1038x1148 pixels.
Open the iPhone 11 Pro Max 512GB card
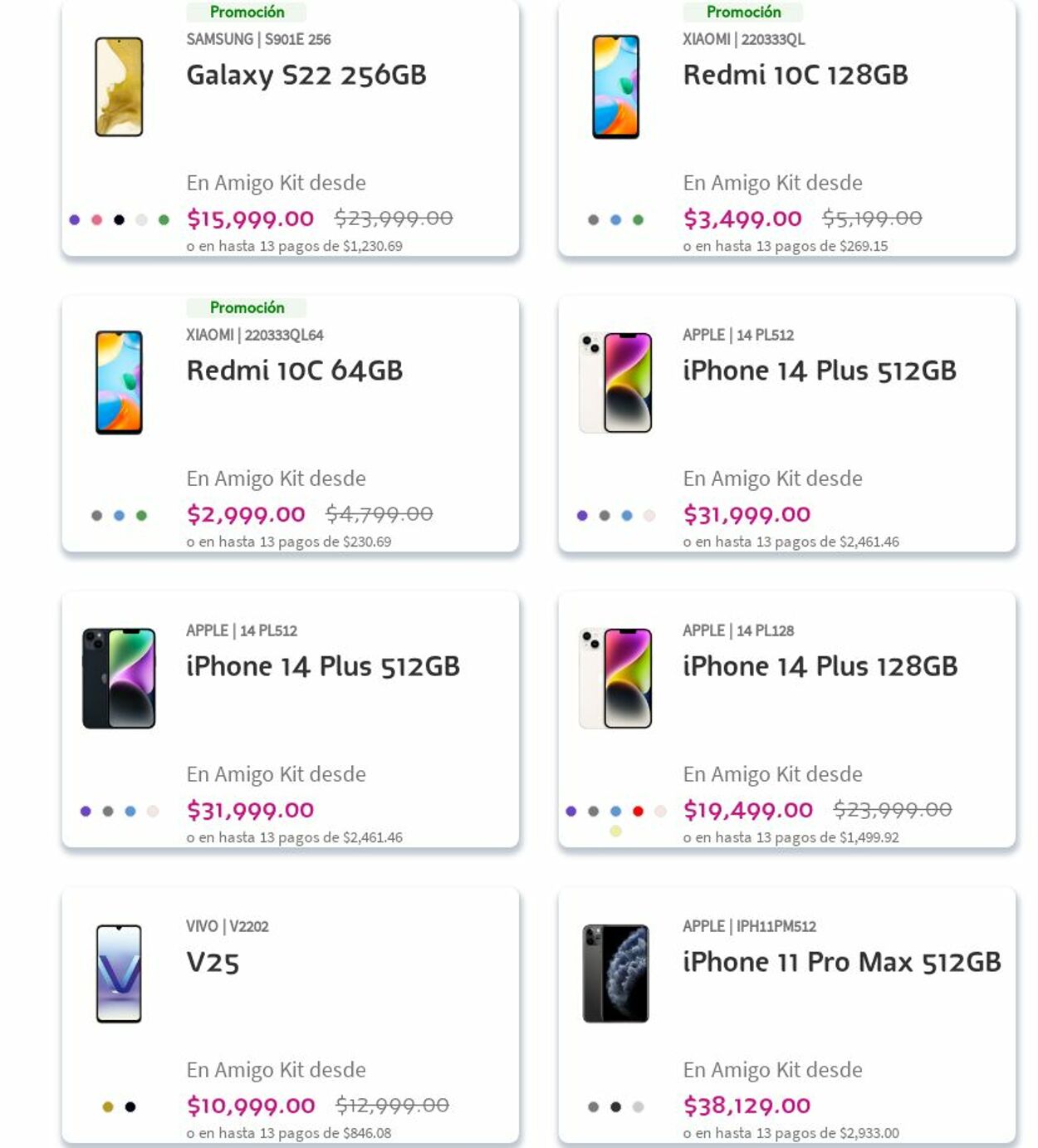[841, 962]
